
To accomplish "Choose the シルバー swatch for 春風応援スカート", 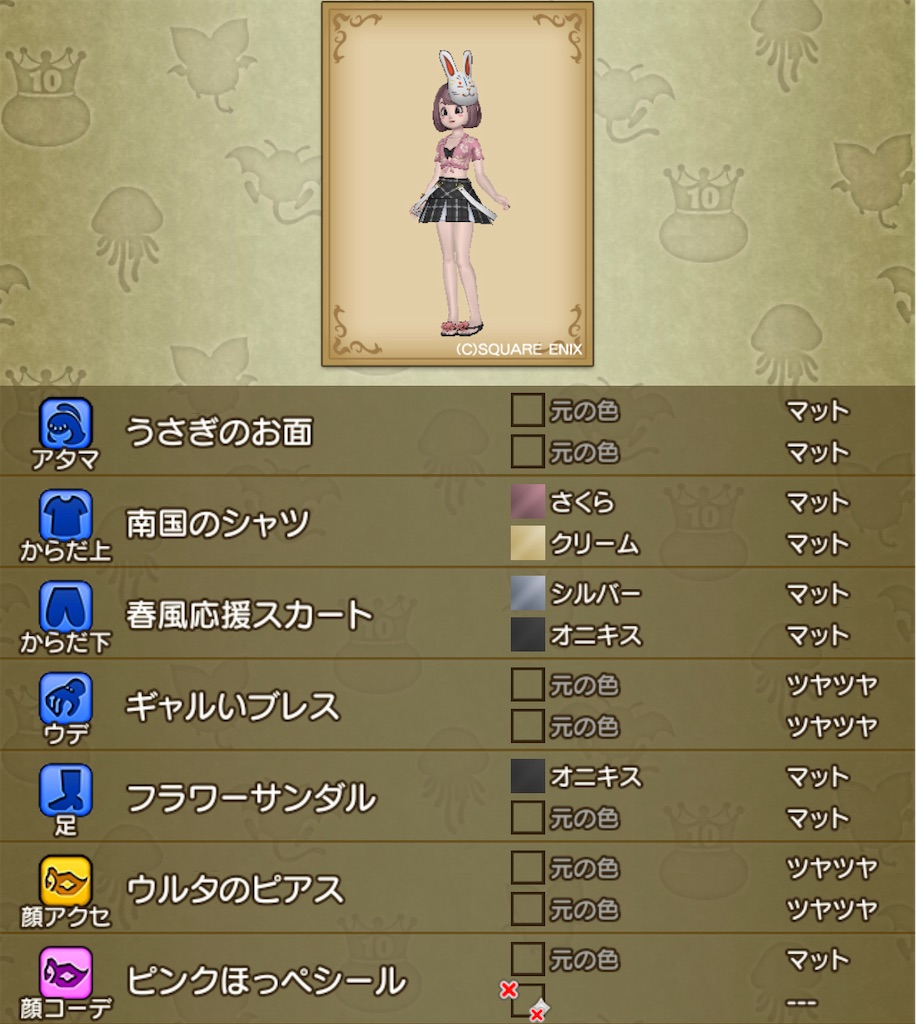I will point(527,594).
